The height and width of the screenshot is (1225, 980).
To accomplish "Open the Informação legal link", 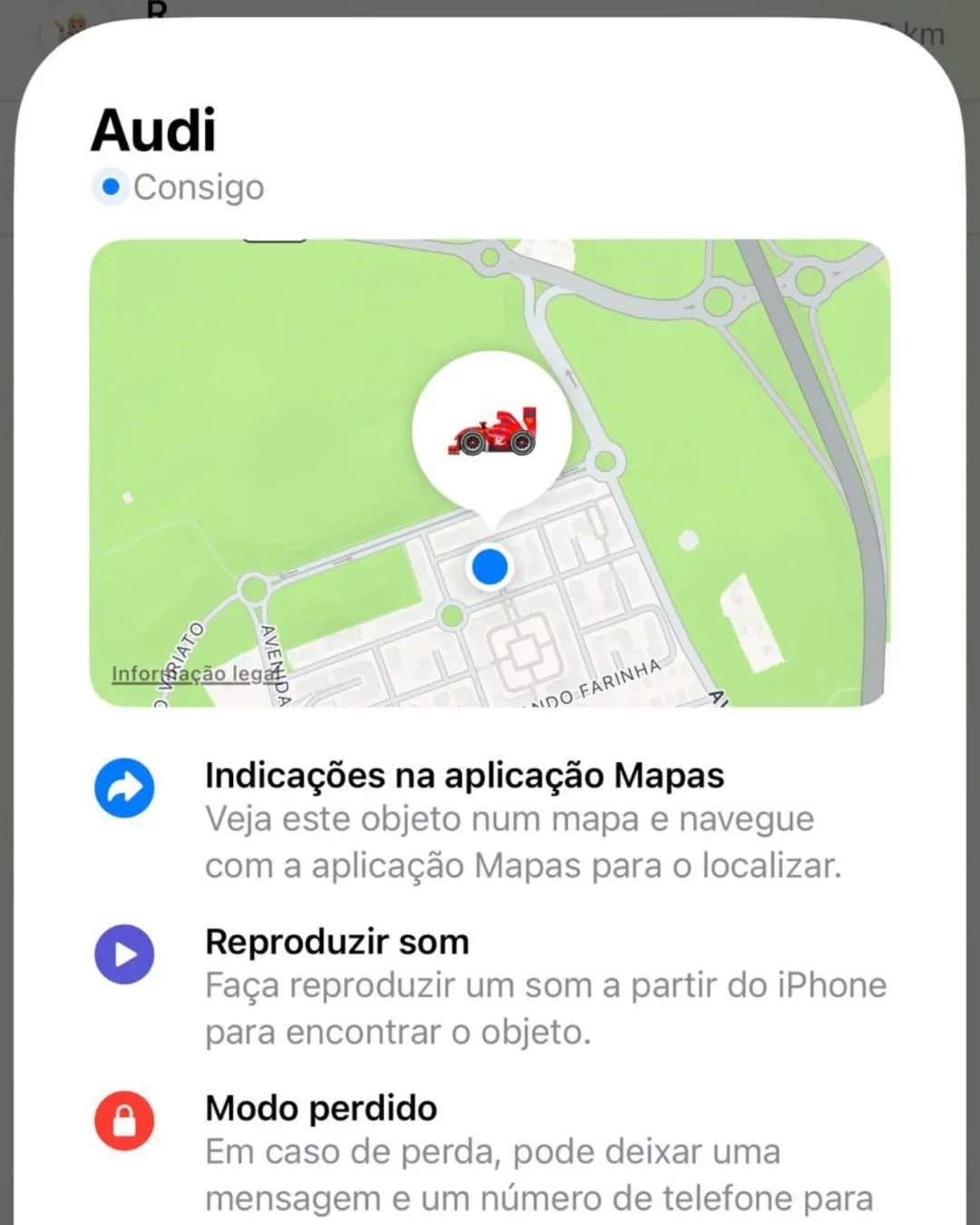I will (x=195, y=674).
